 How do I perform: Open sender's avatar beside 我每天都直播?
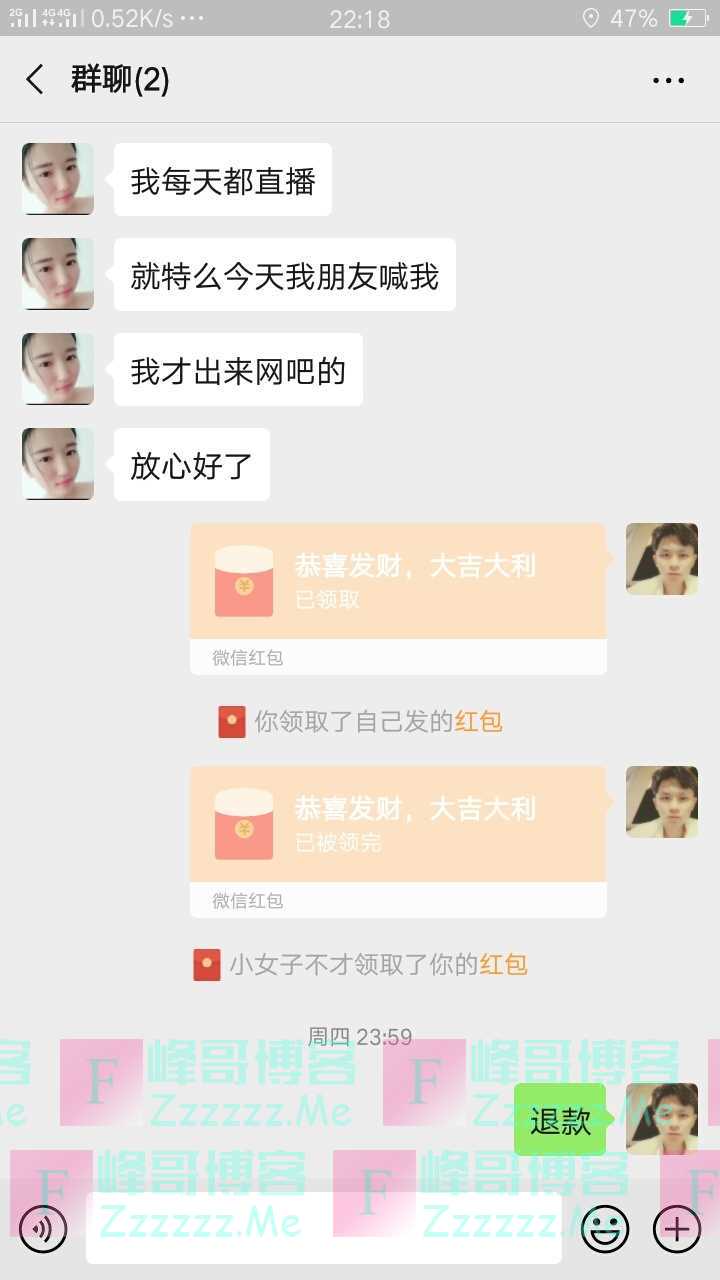[x=58, y=179]
